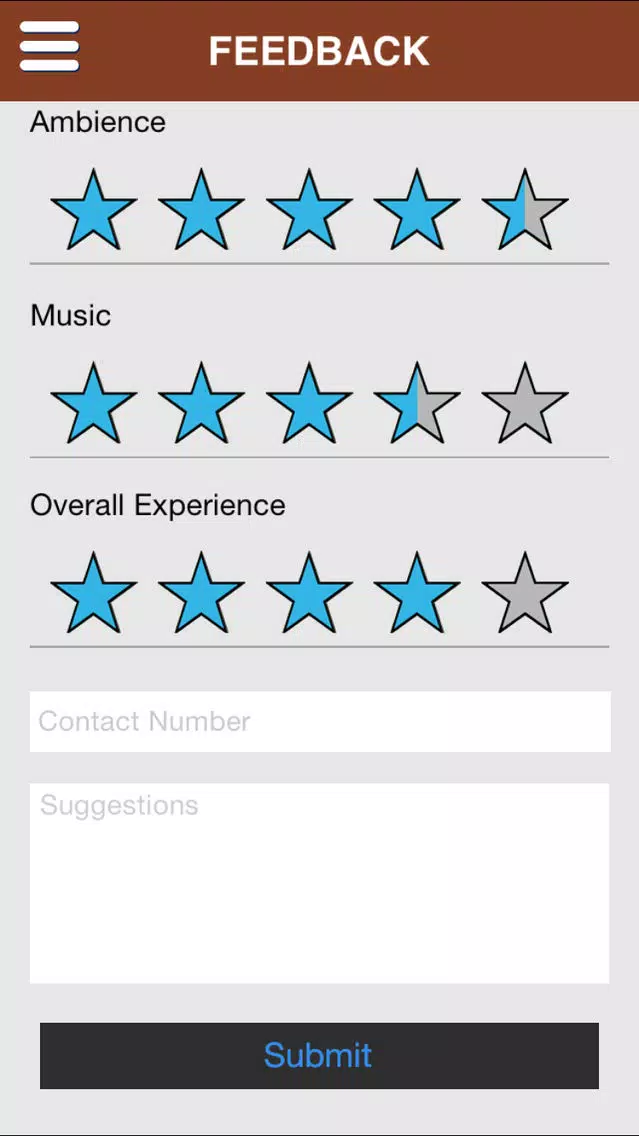Image resolution: width=639 pixels, height=1136 pixels.
Task: Give Ambience the fifth star
Action: (525, 210)
